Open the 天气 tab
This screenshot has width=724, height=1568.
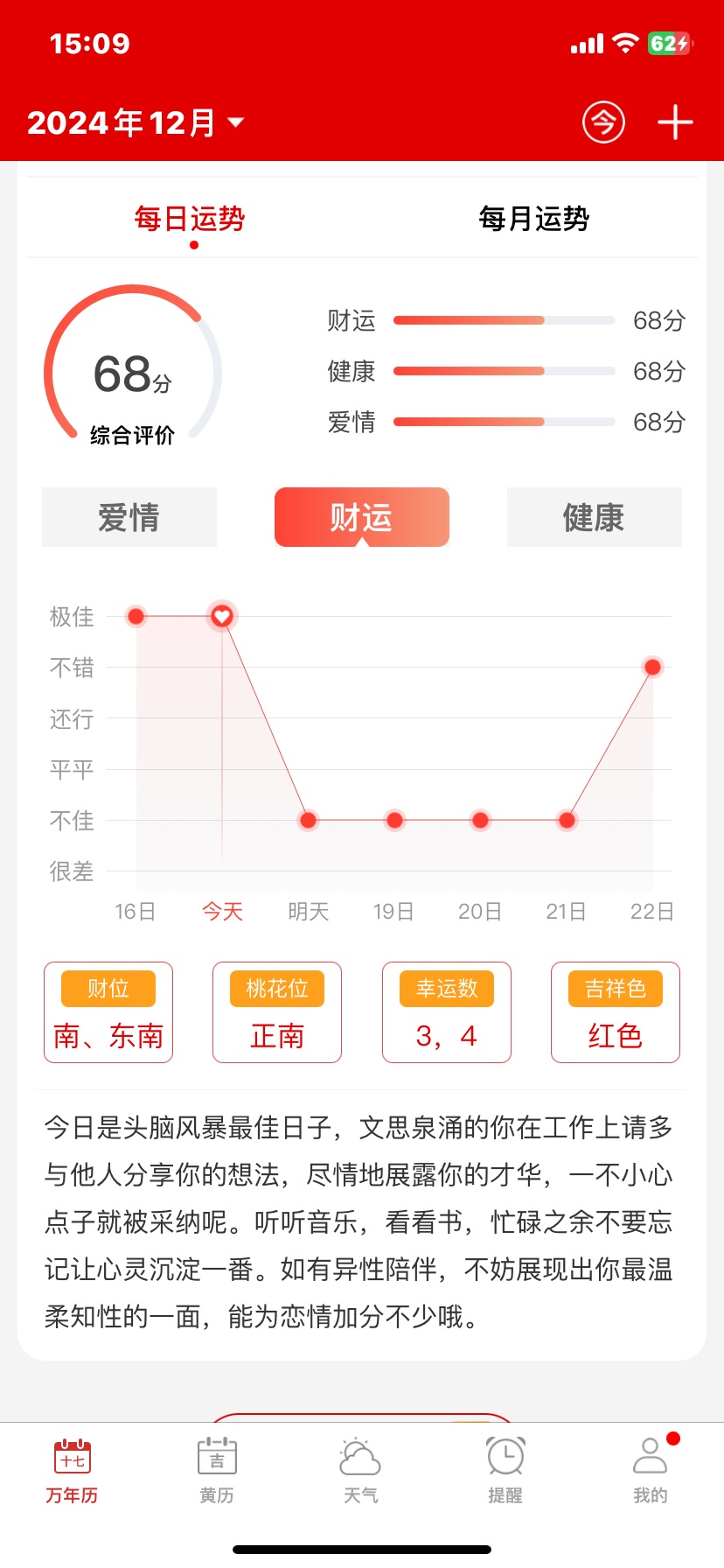point(361,1470)
